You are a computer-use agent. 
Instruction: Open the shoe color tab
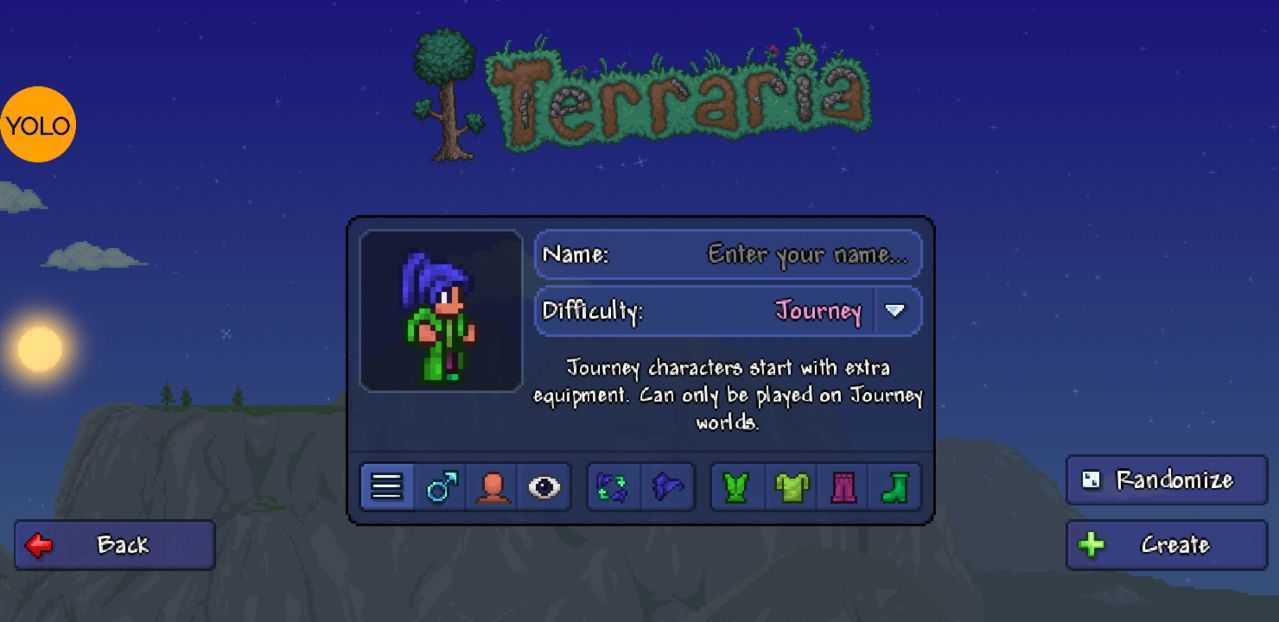(x=894, y=487)
